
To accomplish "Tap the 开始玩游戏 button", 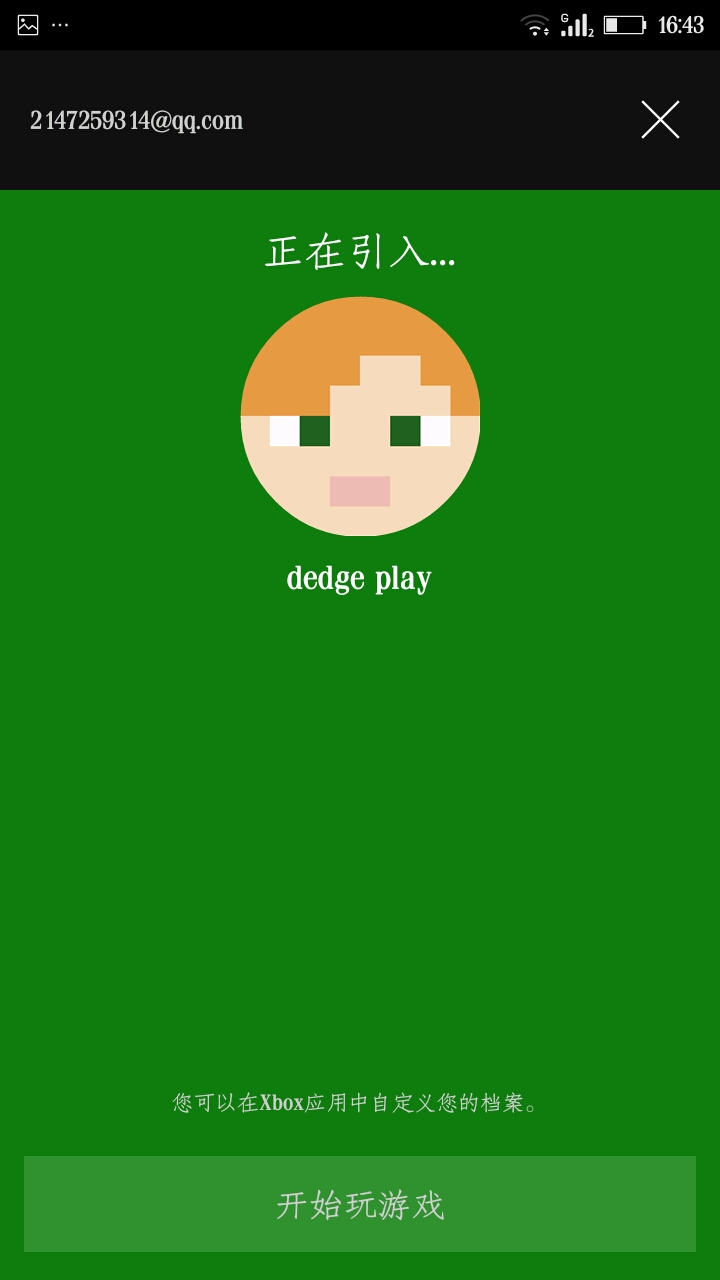I will coord(360,1204).
